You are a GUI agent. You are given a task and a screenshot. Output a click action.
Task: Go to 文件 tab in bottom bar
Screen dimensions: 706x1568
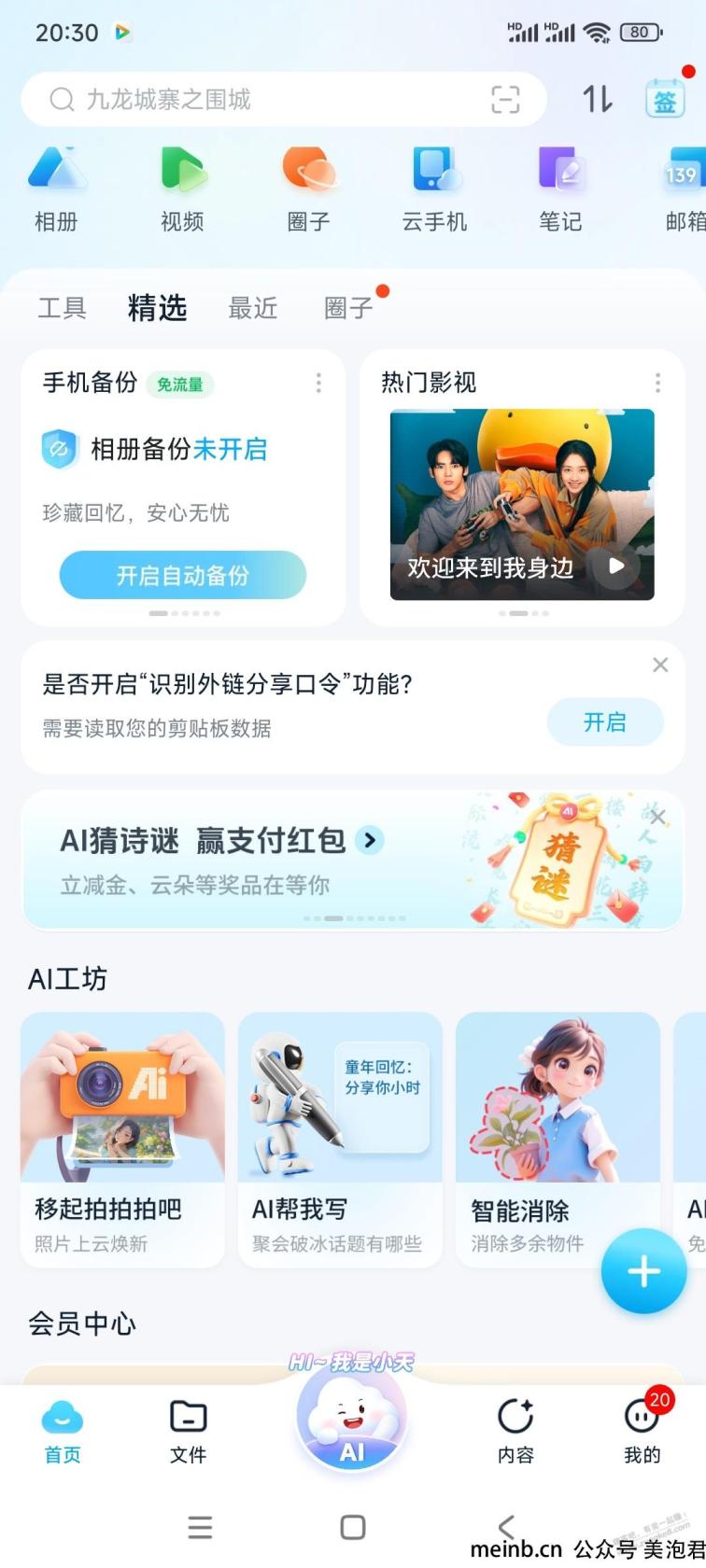[x=188, y=1431]
